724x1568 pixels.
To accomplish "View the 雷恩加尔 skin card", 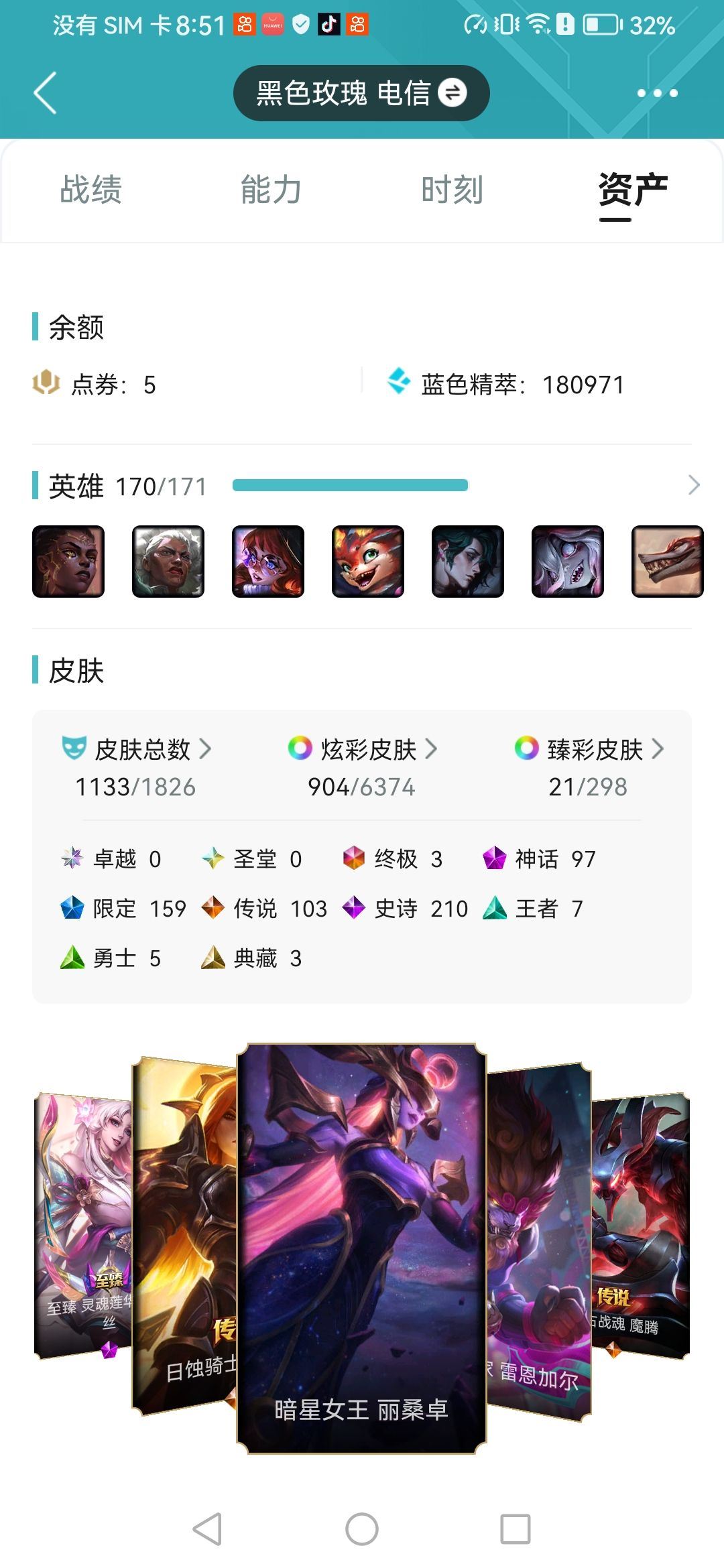I will pos(538,1240).
